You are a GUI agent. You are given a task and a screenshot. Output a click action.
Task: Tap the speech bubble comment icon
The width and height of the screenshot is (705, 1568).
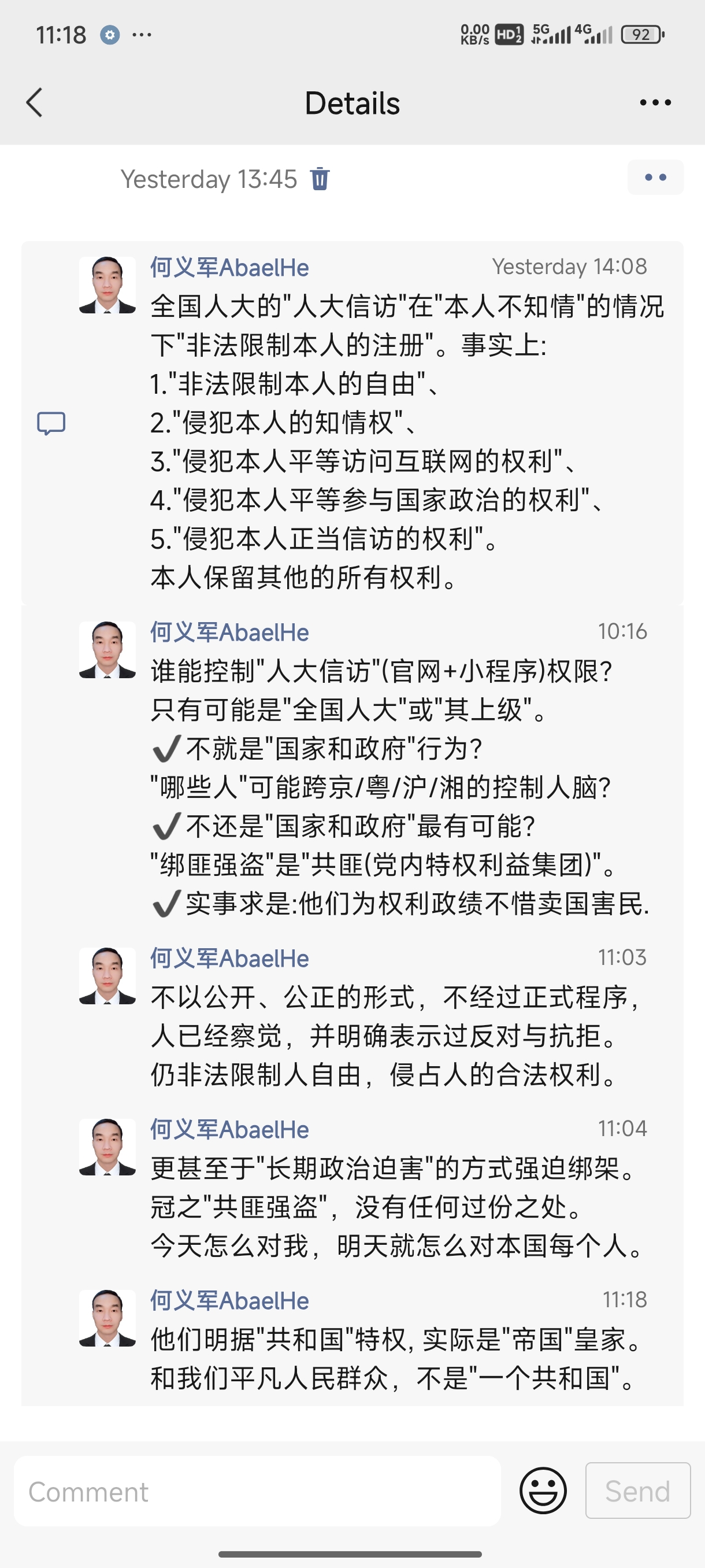(51, 423)
